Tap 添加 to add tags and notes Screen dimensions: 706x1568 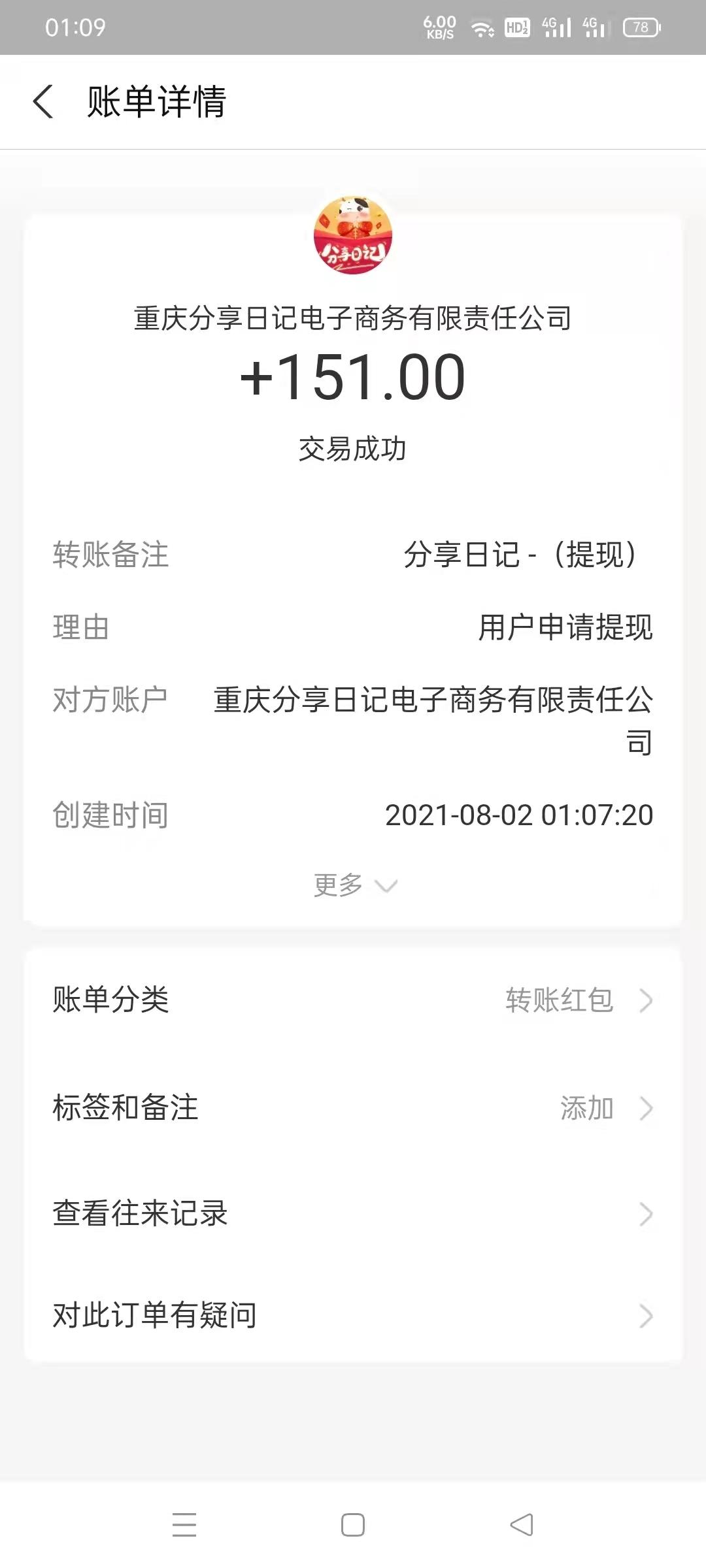(587, 1107)
